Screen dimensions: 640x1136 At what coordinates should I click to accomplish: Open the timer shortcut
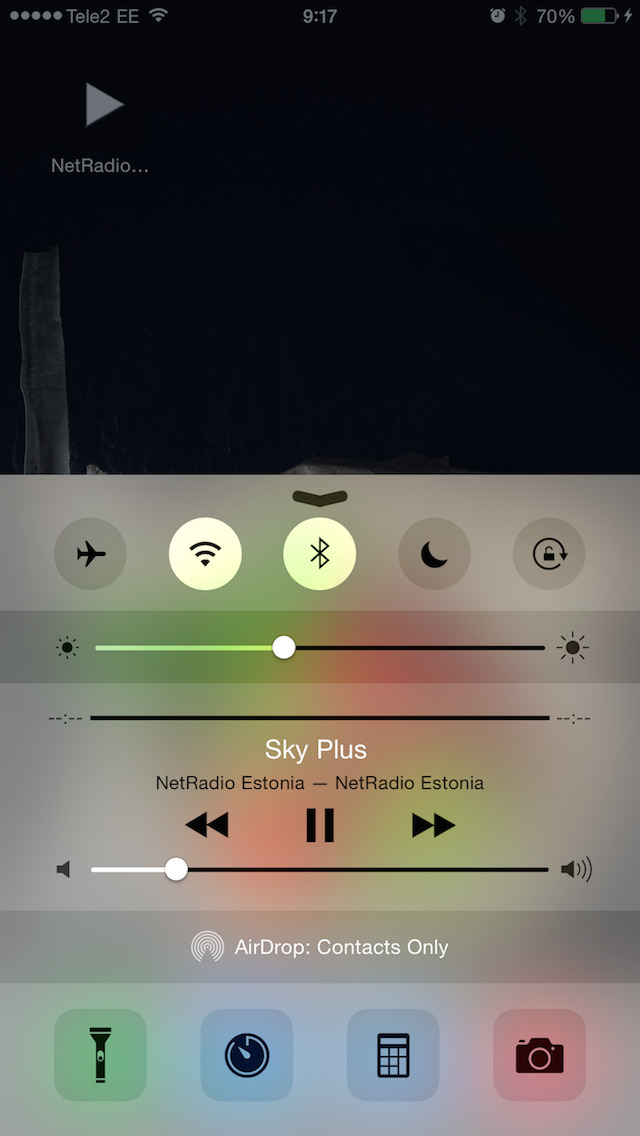click(247, 1055)
